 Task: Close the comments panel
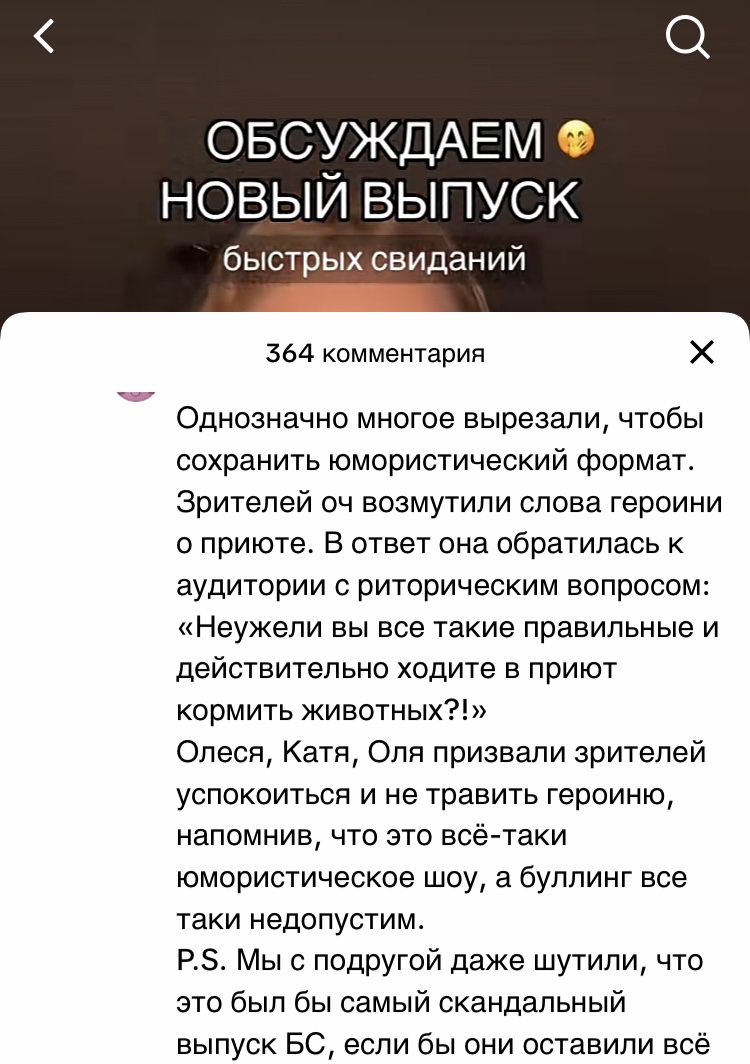point(702,352)
